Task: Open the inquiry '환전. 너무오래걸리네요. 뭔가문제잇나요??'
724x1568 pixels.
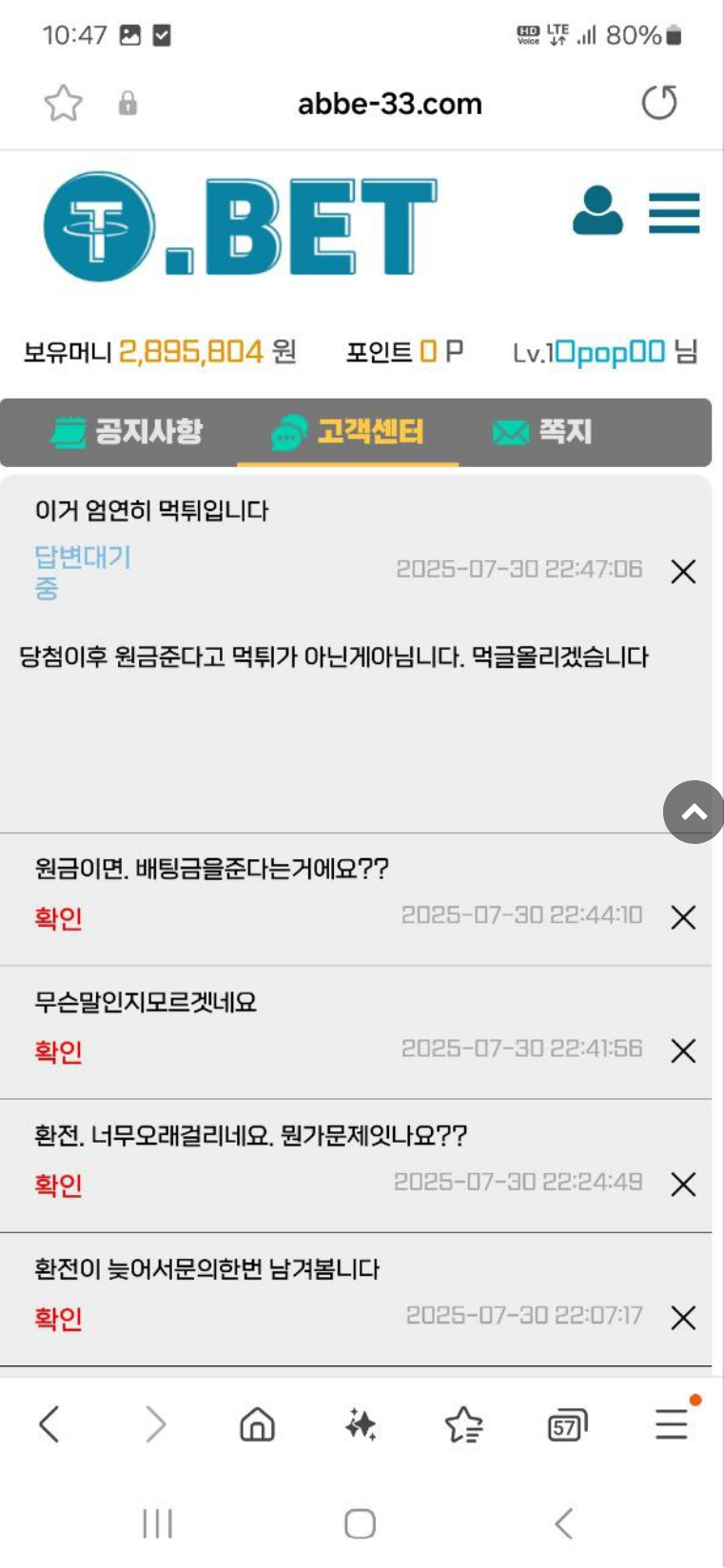Action: [x=250, y=1135]
